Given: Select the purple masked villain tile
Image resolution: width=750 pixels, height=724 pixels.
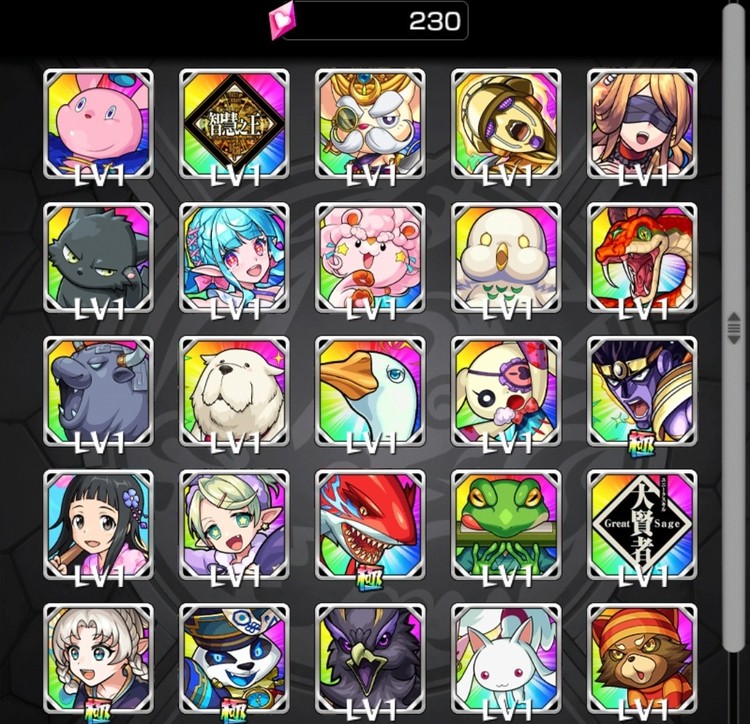Looking at the screenshot, I should [641, 391].
